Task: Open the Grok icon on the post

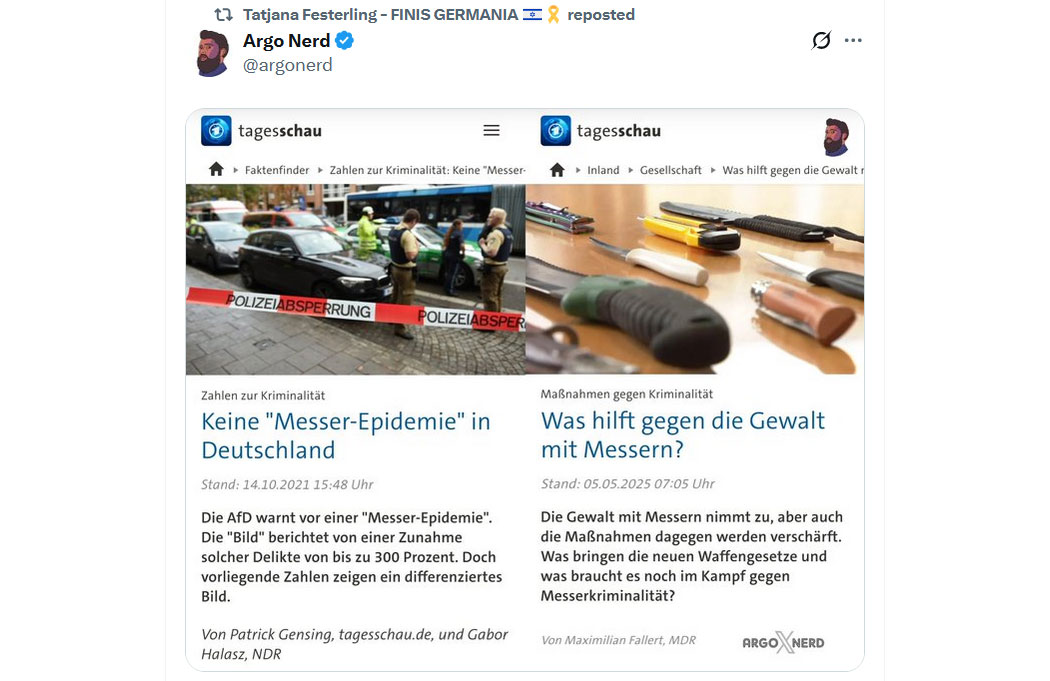Action: (821, 41)
